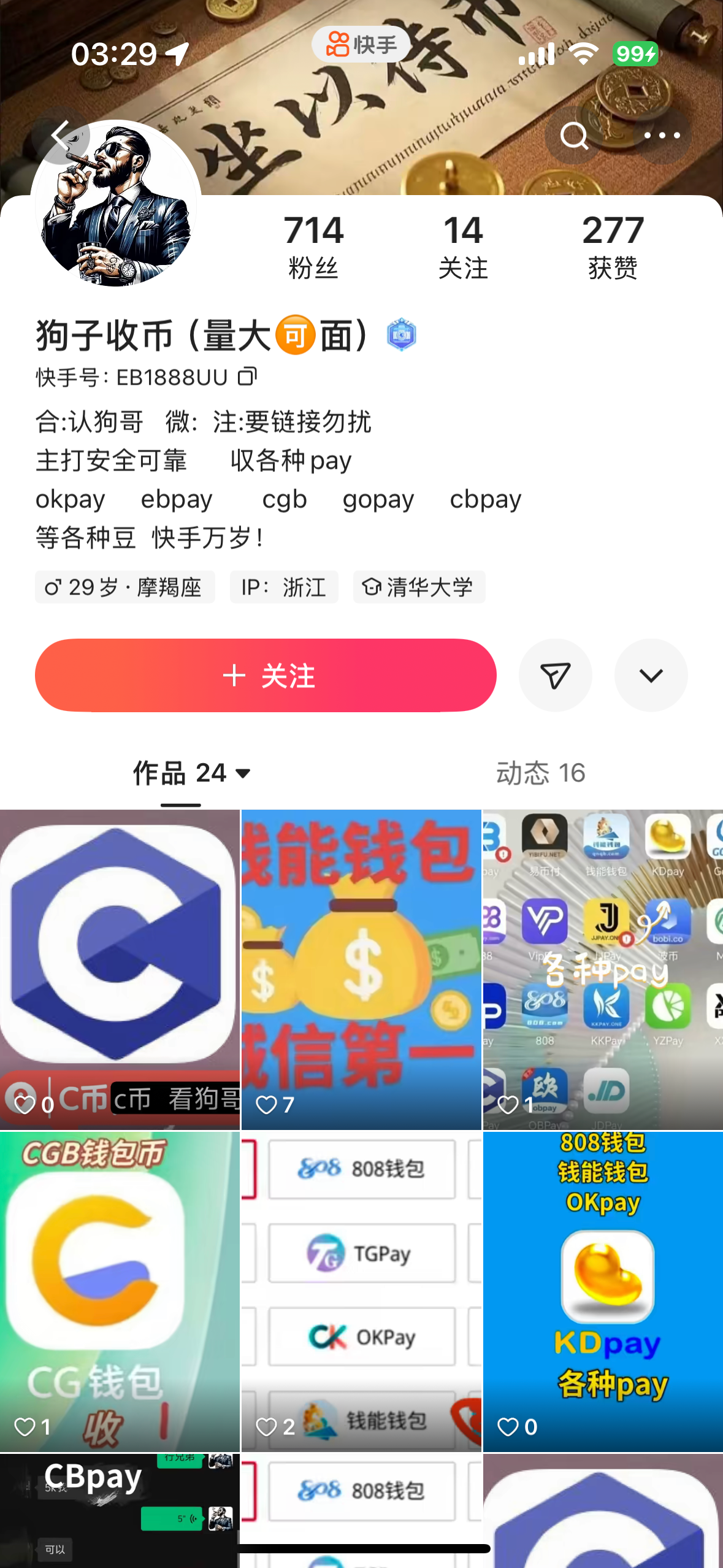Open the three-dot overflow menu

tap(662, 136)
